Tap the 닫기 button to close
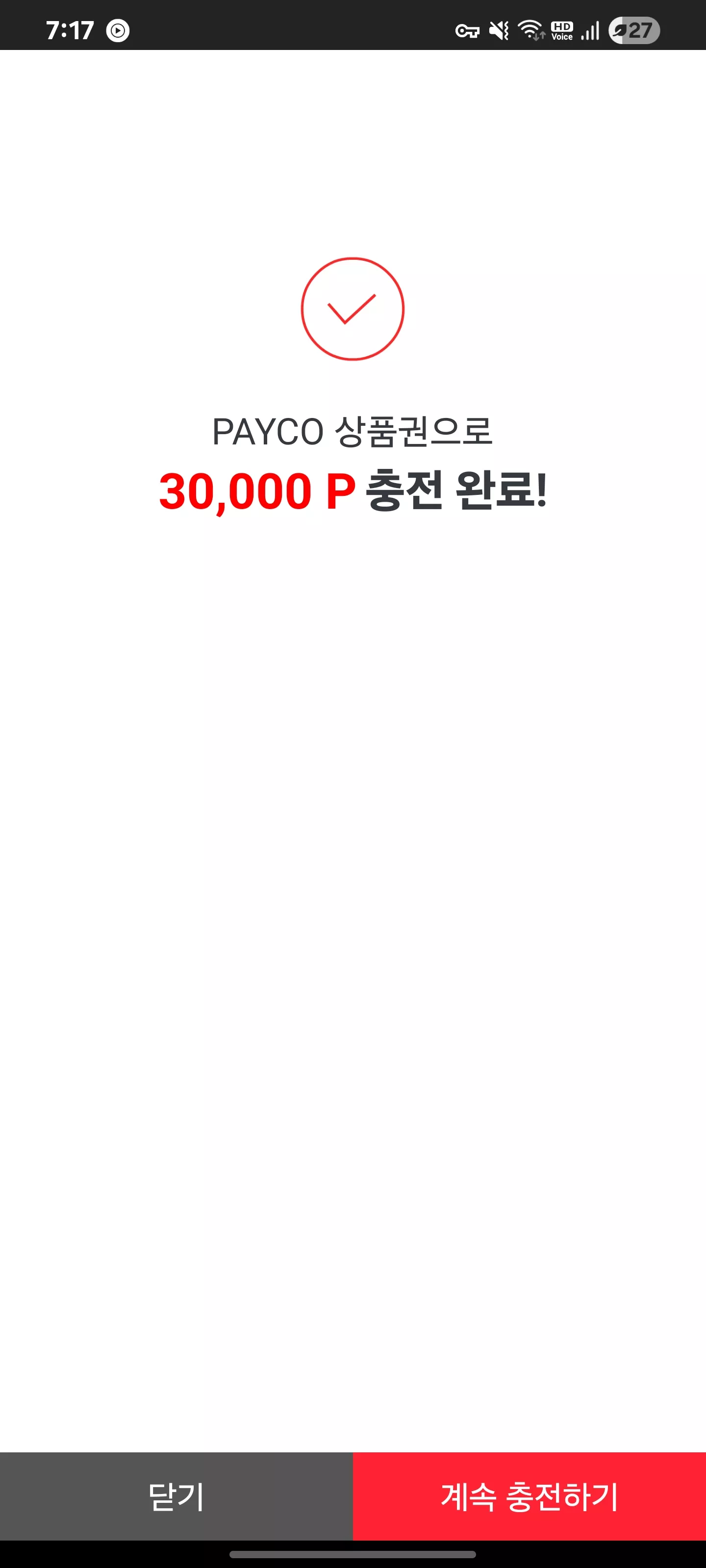Image resolution: width=706 pixels, height=1568 pixels. pos(176,1496)
